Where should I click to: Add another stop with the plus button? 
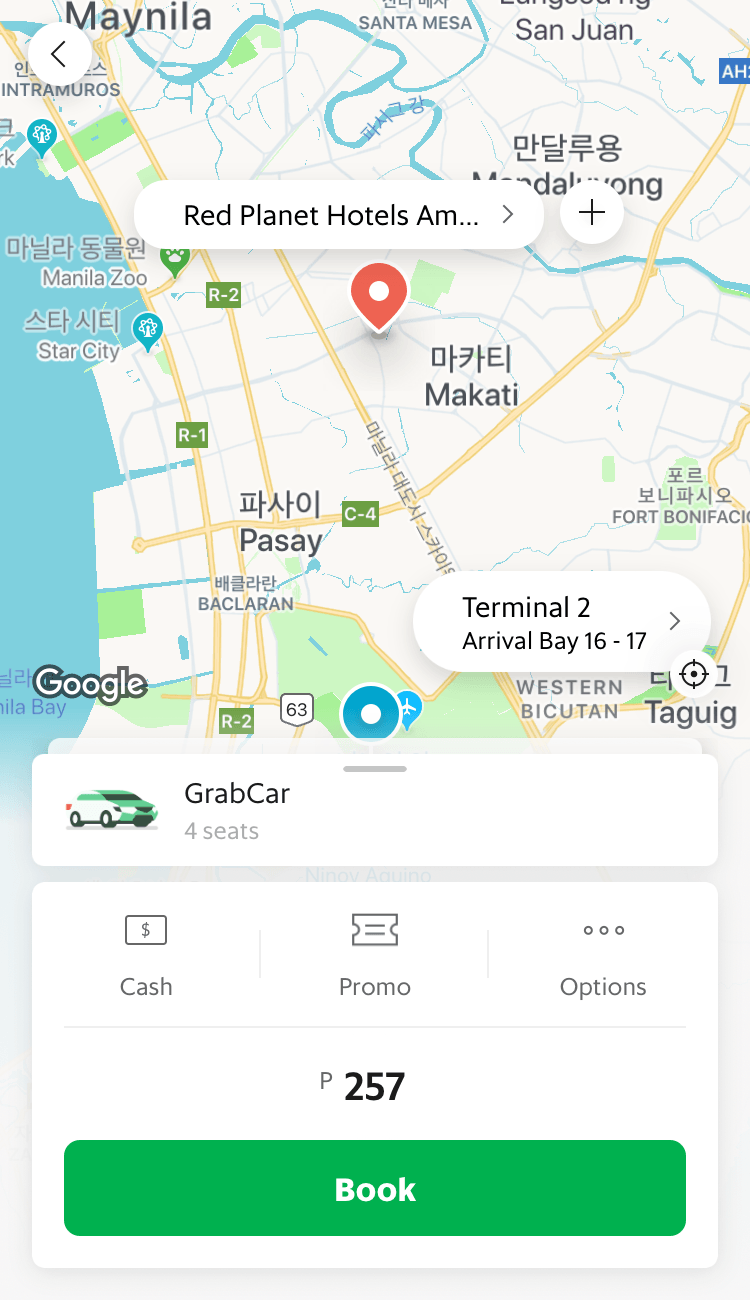(x=592, y=213)
